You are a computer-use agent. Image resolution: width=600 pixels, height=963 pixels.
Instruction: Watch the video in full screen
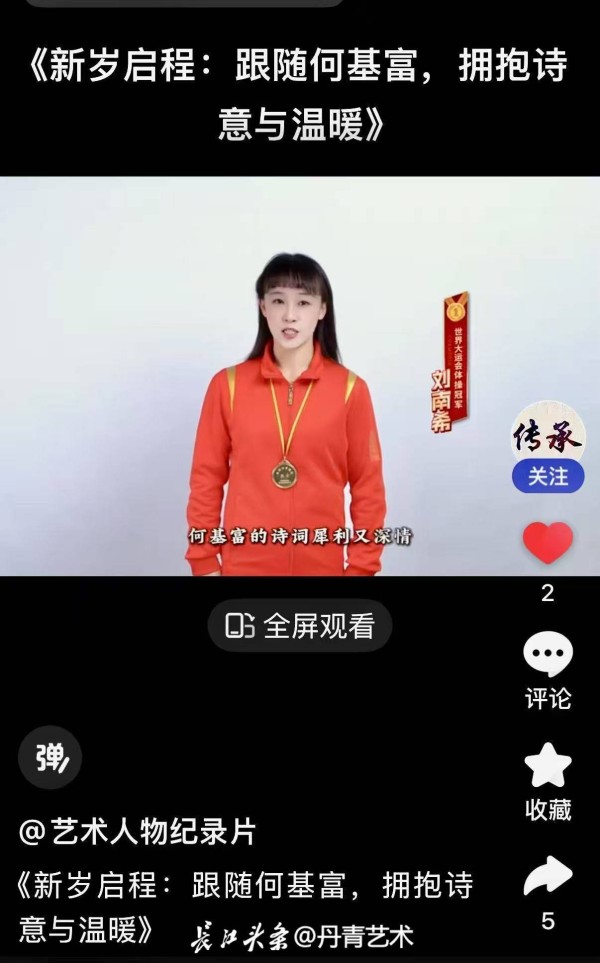[300, 626]
